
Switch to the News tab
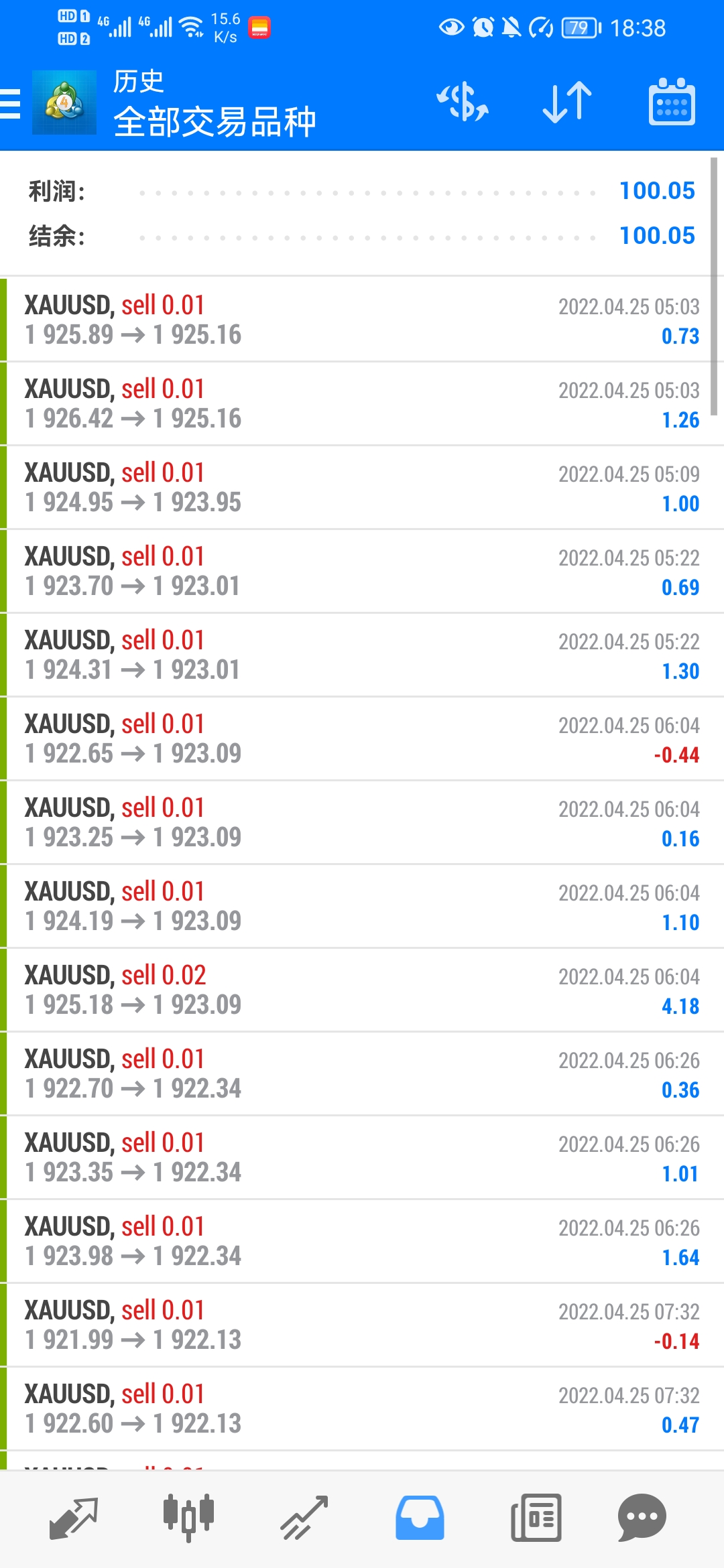click(536, 1518)
